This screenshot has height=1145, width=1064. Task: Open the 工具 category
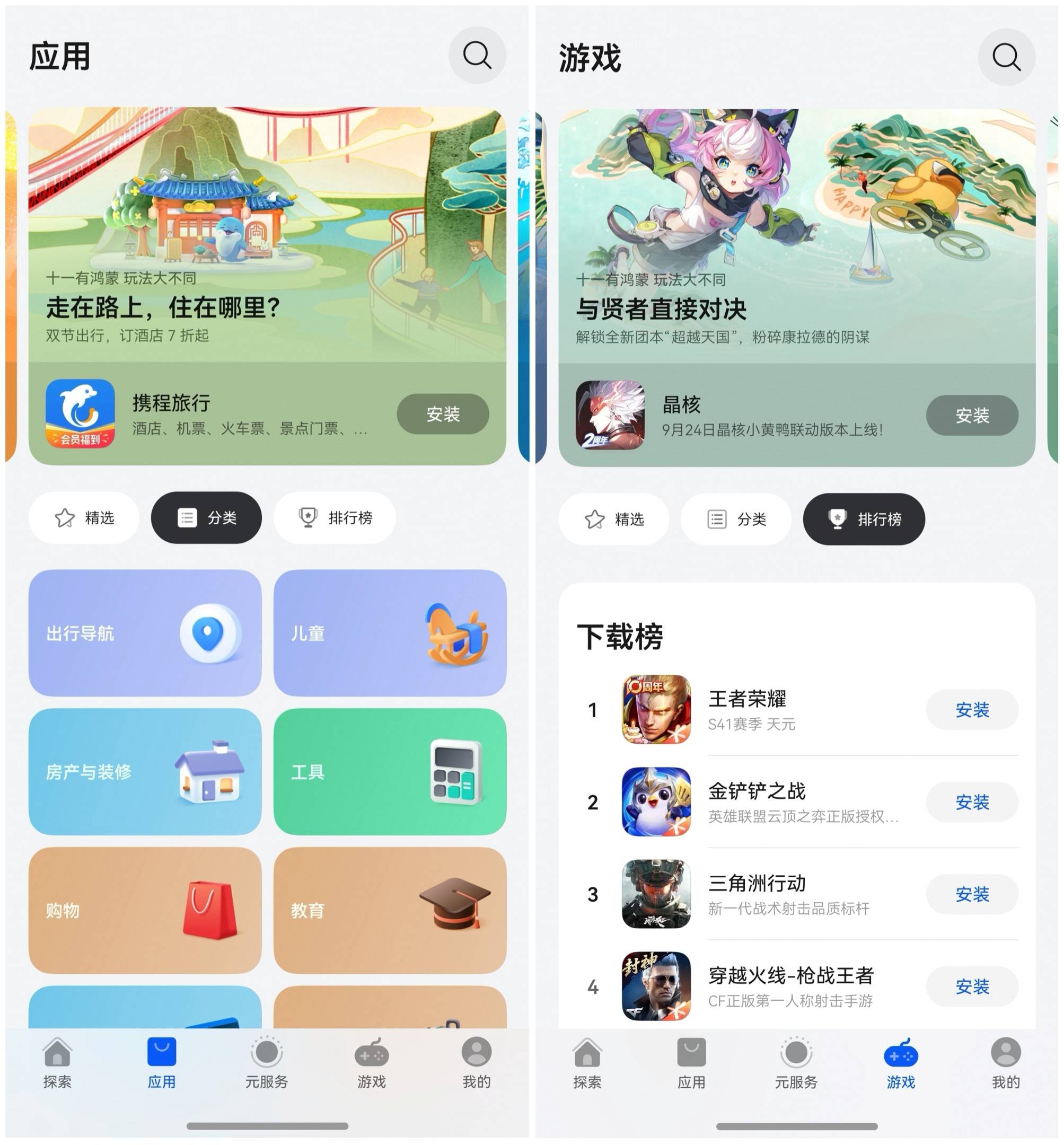tap(390, 771)
